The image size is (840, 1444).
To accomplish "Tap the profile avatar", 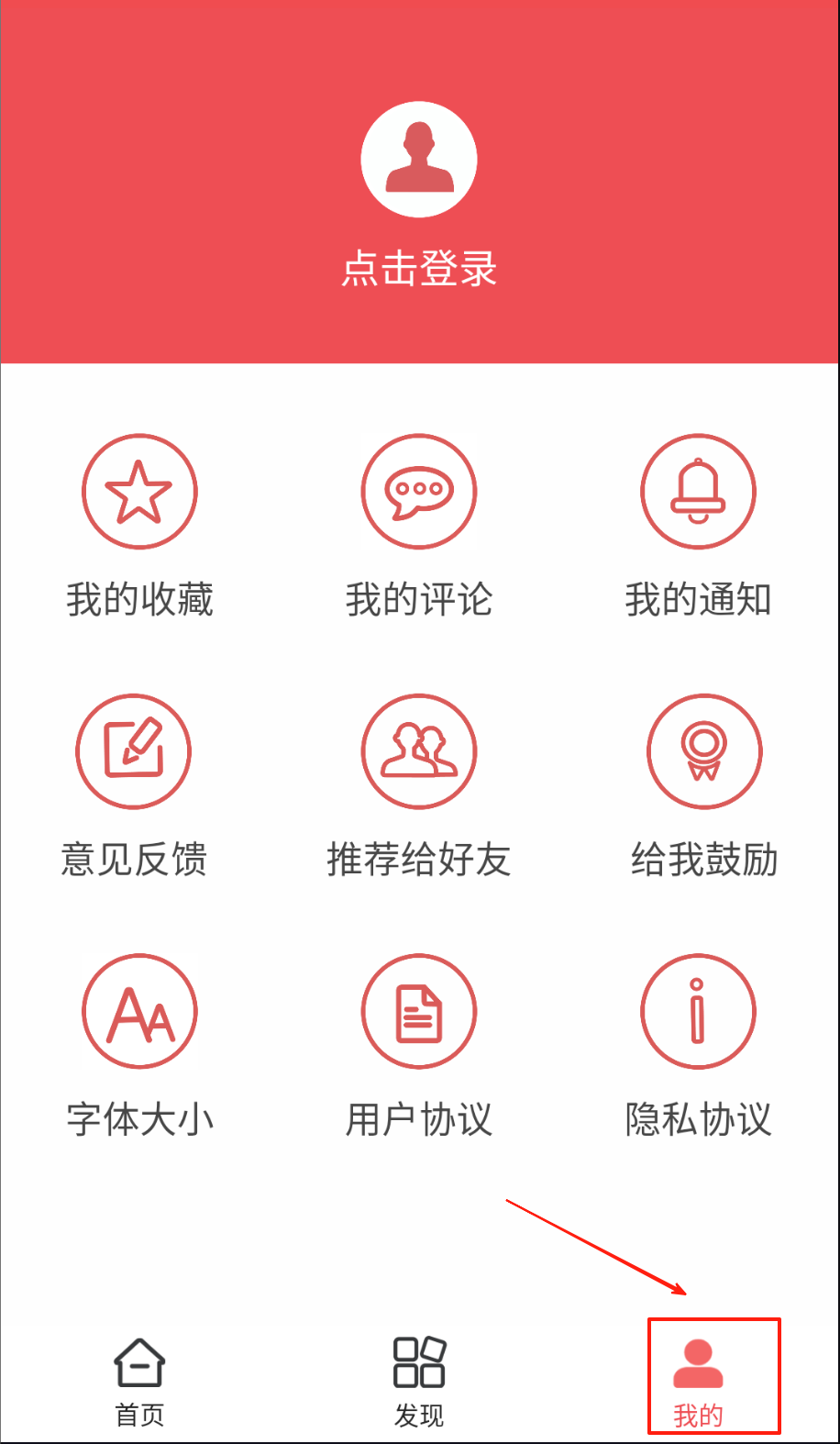I will coord(419,160).
